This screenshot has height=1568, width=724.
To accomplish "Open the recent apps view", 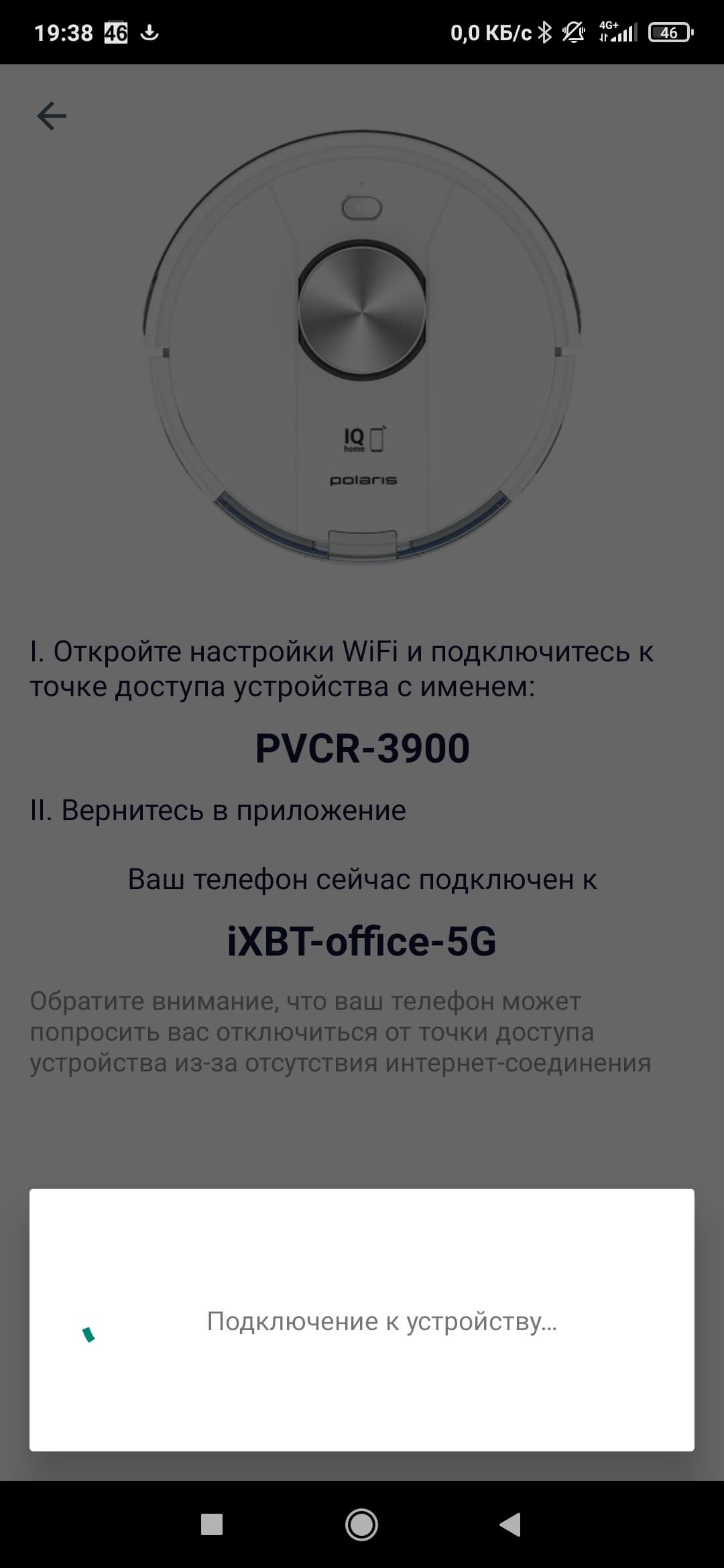I will 212,1524.
